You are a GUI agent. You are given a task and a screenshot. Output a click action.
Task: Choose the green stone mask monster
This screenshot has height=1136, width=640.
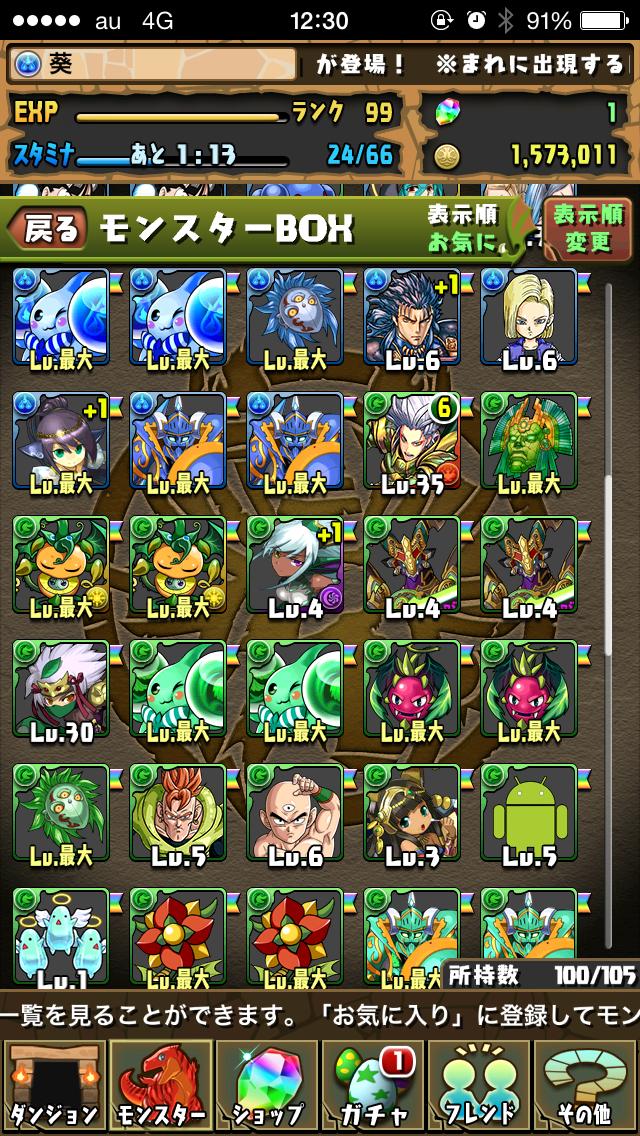529,440
